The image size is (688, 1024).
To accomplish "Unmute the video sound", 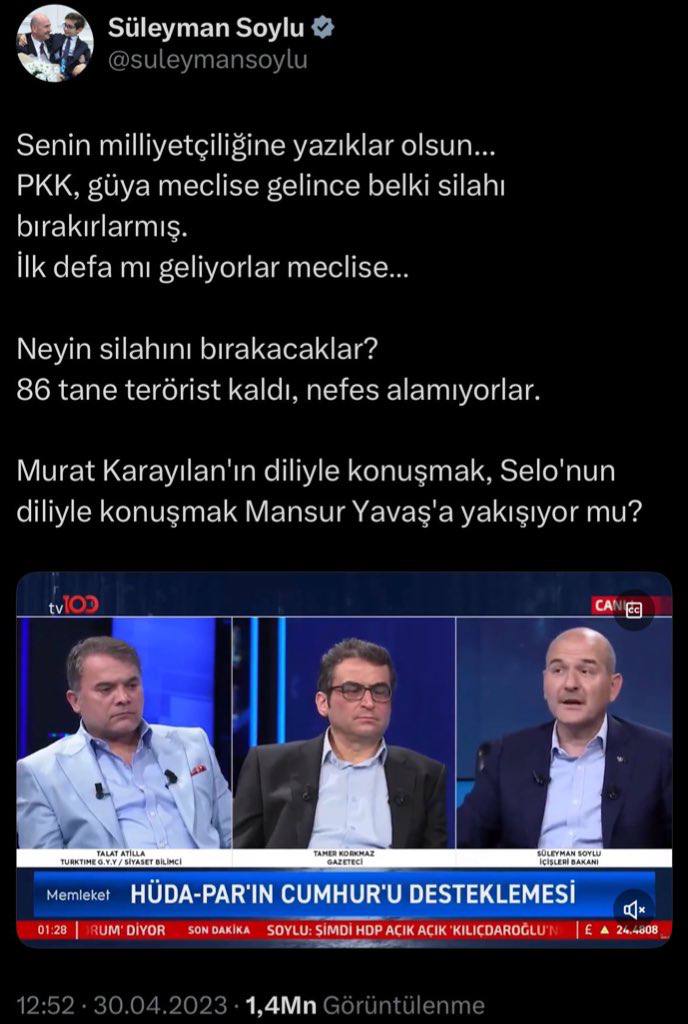I will [x=634, y=909].
